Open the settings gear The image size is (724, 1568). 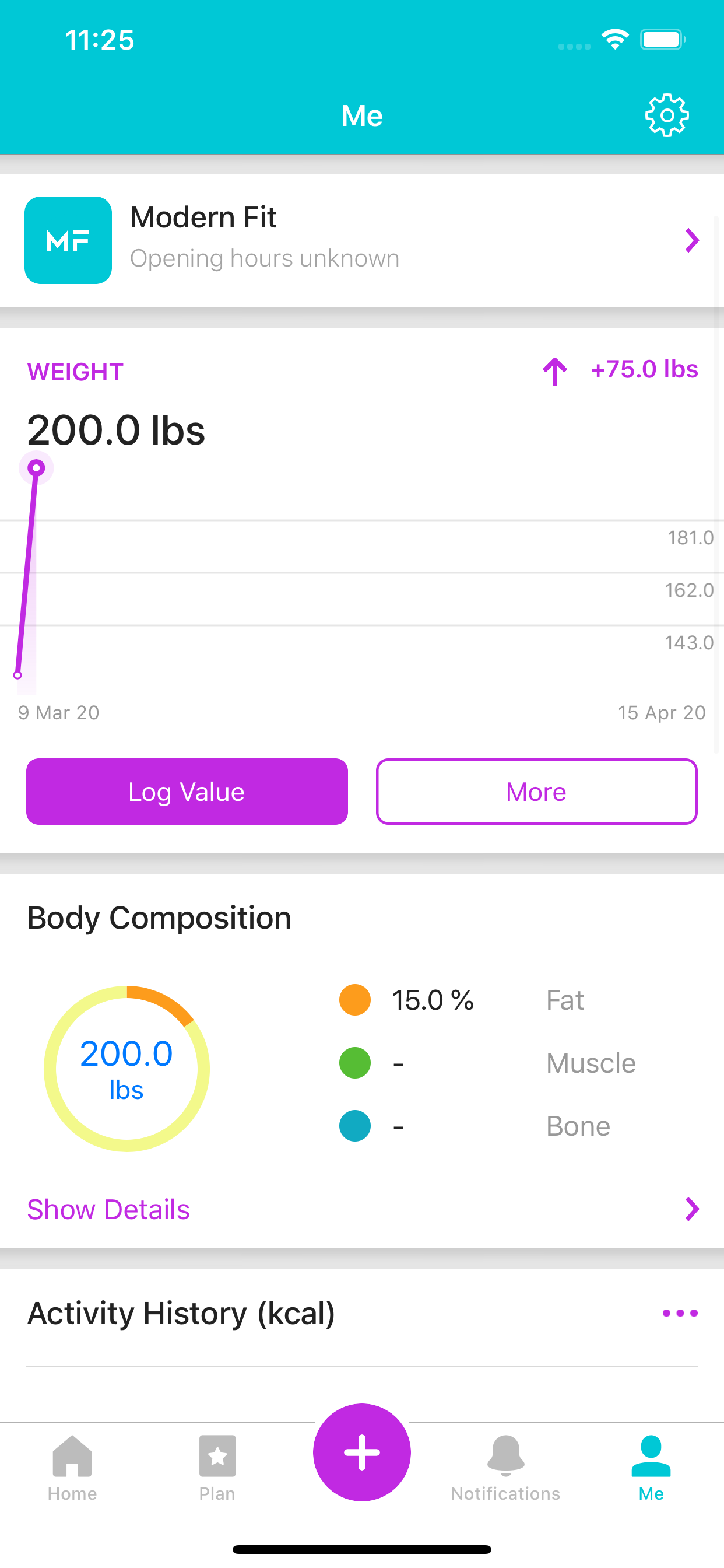(x=667, y=115)
